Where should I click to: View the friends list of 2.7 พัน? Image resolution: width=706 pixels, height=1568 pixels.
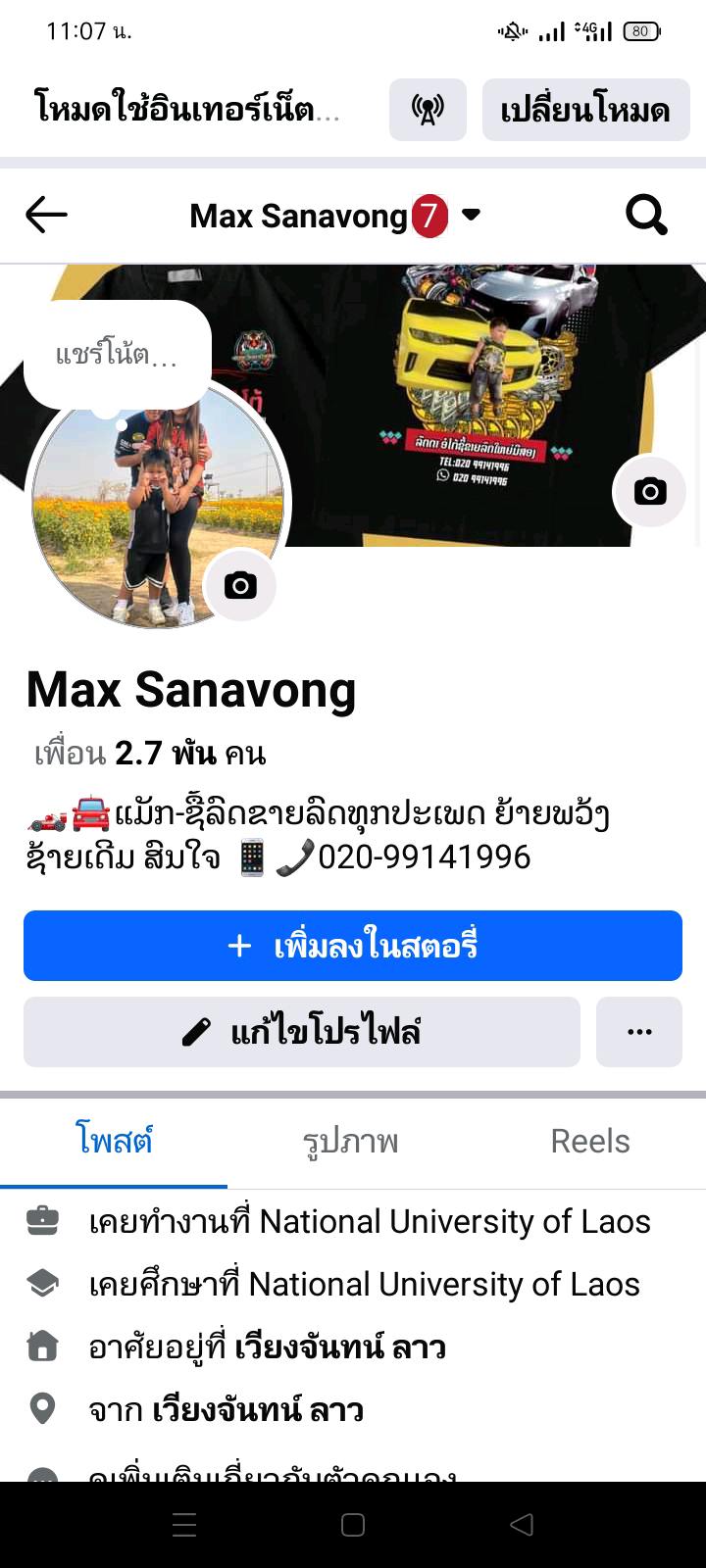tap(150, 754)
